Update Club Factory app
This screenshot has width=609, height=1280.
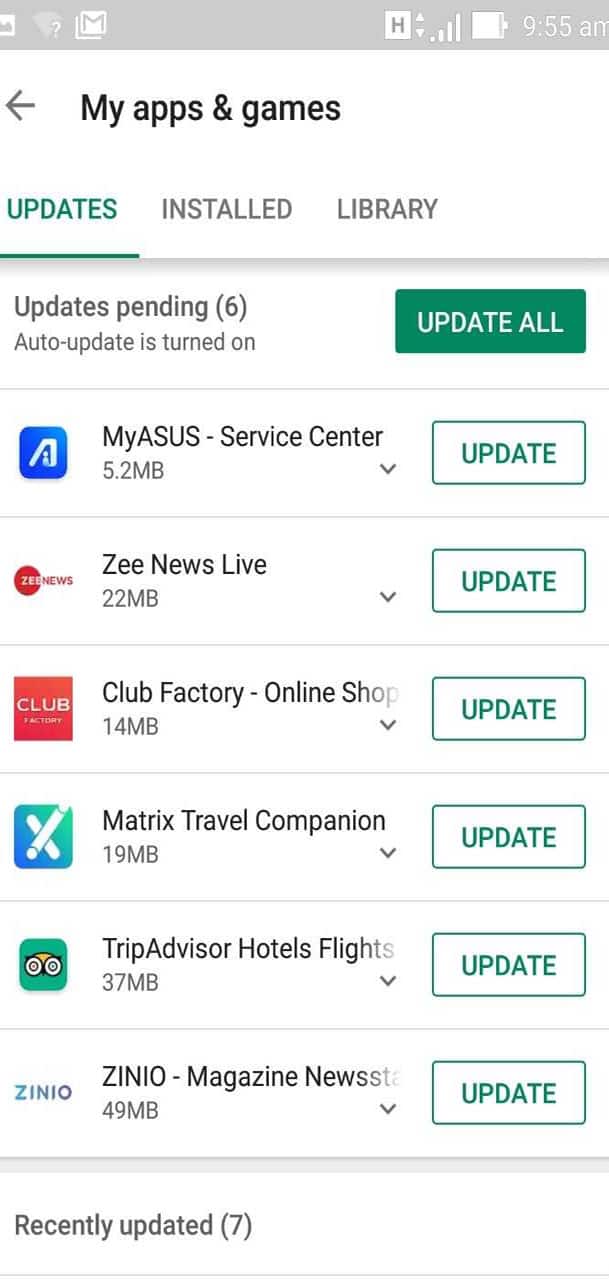click(x=509, y=709)
